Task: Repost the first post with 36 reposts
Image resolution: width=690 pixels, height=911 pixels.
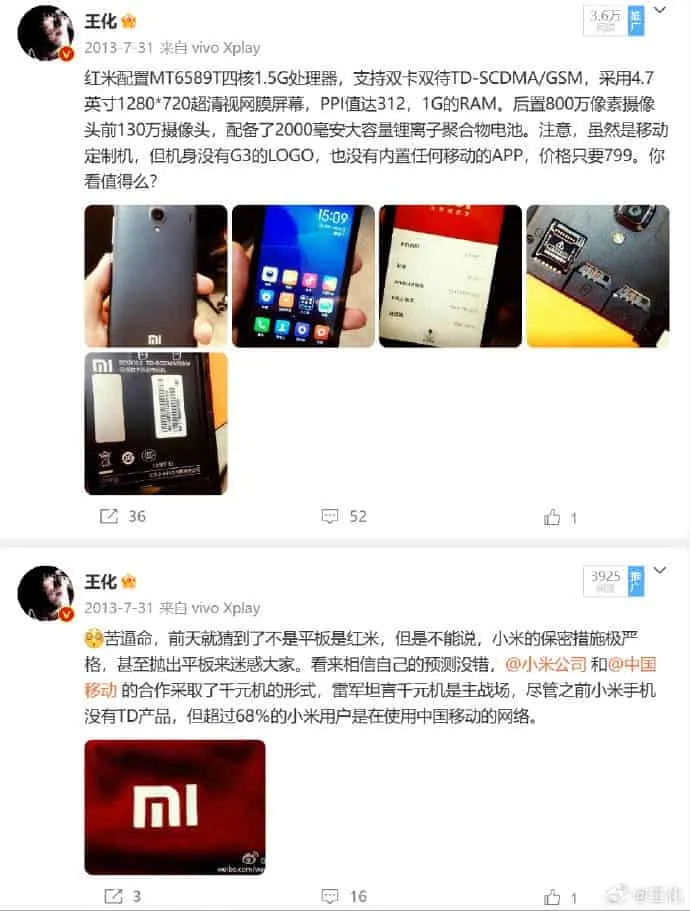Action: pos(124,516)
